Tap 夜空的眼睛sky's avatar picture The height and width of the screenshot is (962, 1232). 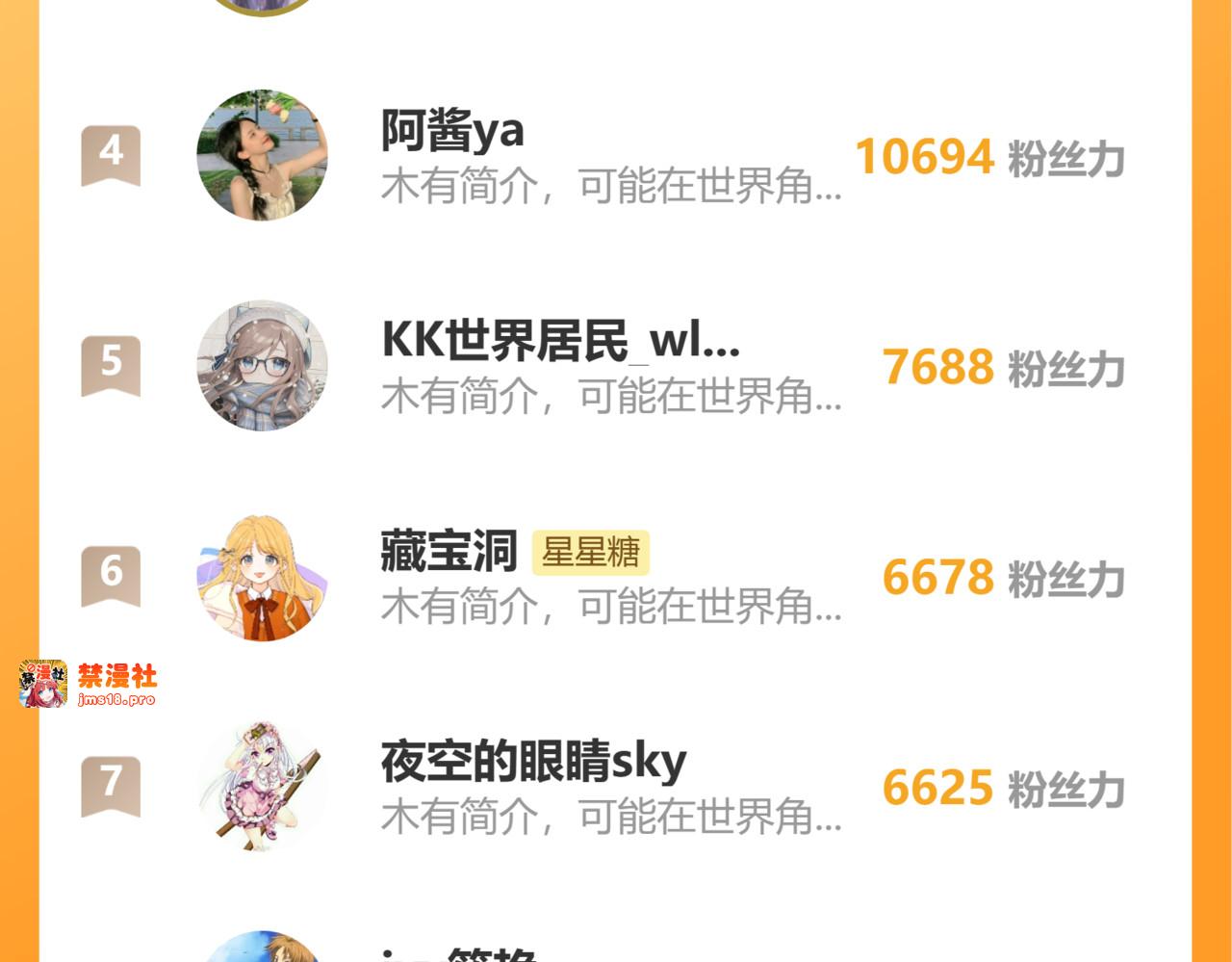(x=262, y=786)
